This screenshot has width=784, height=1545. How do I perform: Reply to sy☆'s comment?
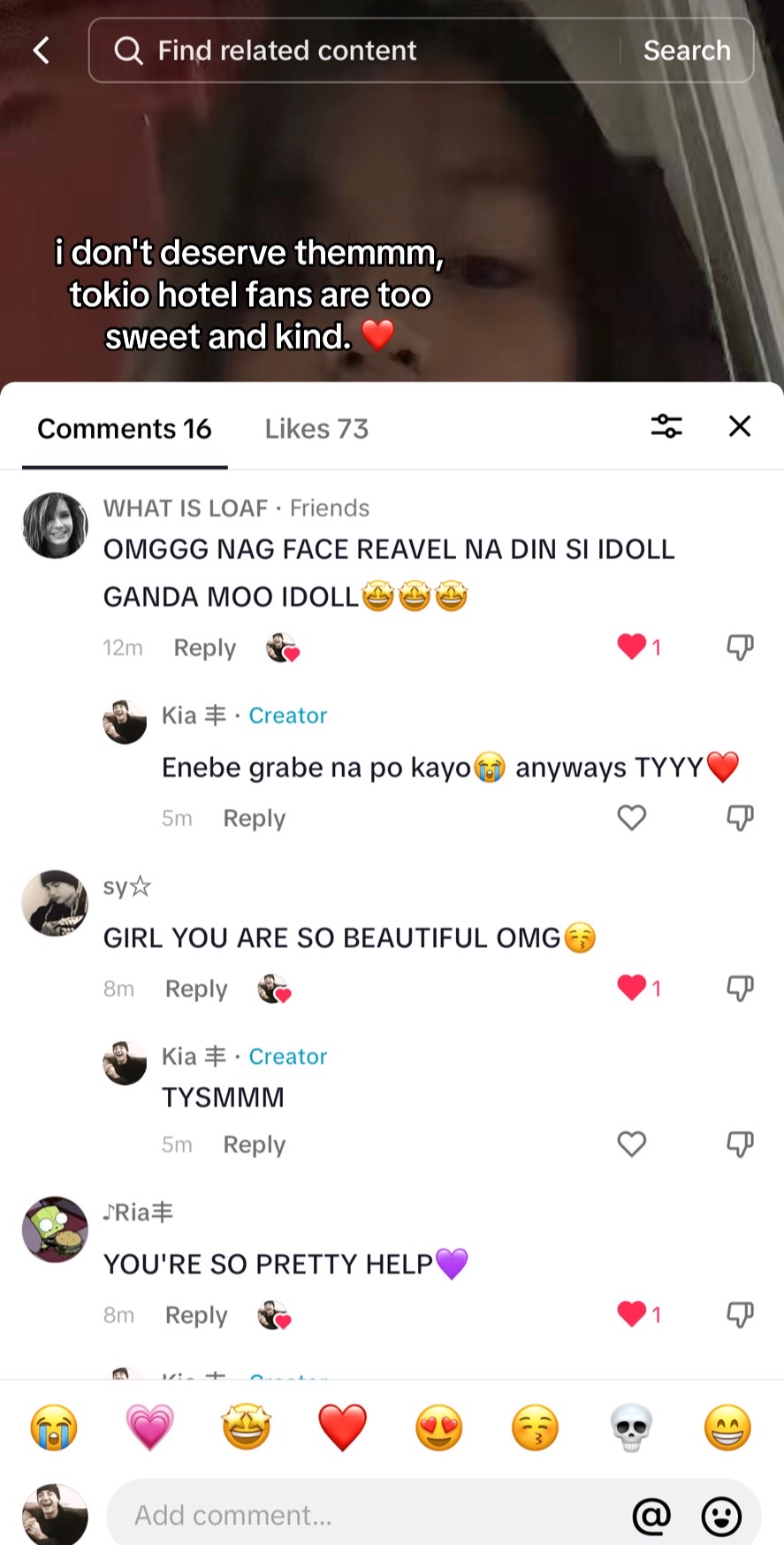[196, 989]
